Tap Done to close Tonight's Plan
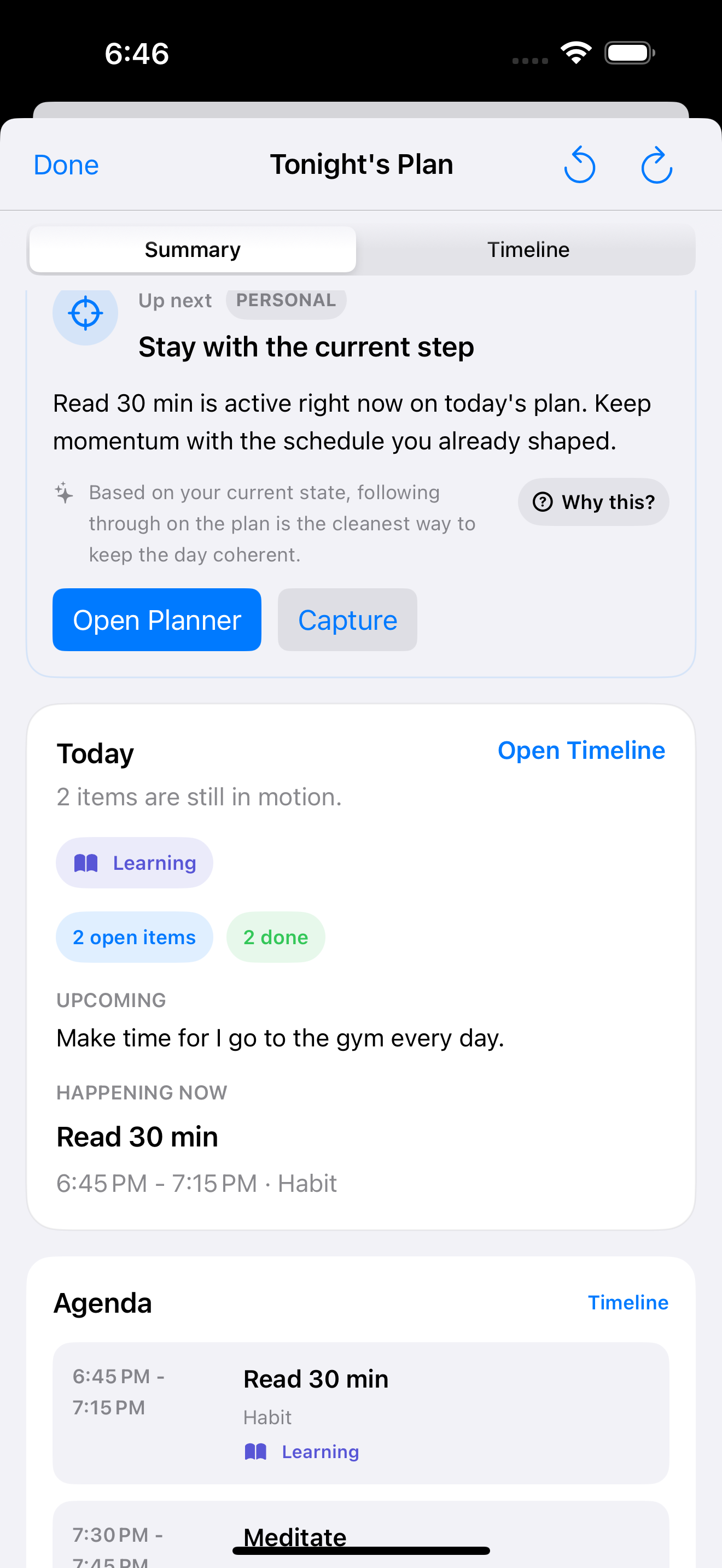 pyautogui.click(x=66, y=165)
